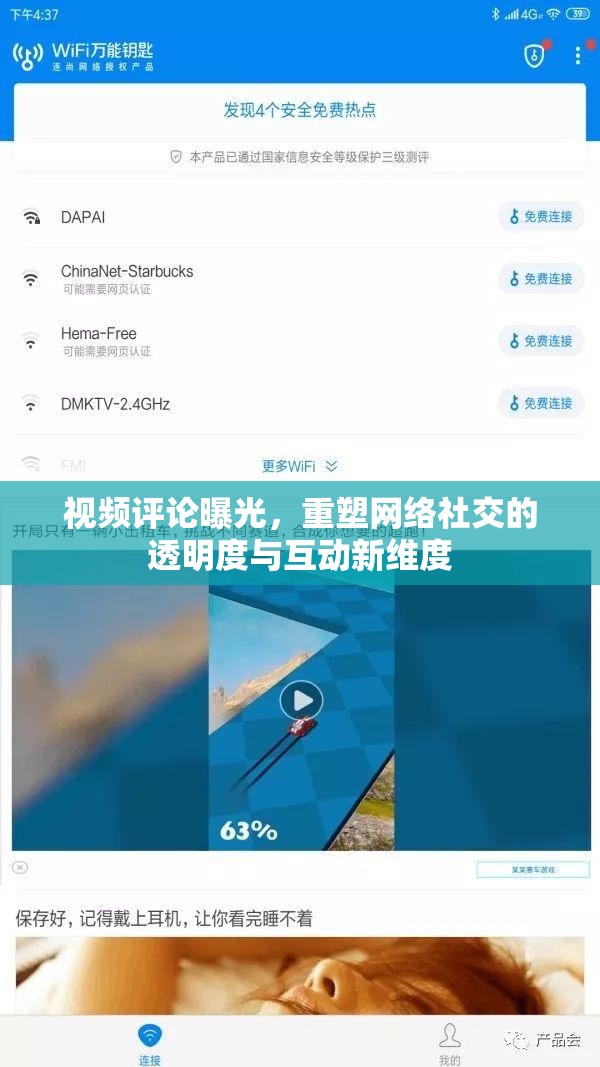Image resolution: width=600 pixels, height=1067 pixels.
Task: Open the ChinaNet-Starbucks network row
Action: (200, 278)
